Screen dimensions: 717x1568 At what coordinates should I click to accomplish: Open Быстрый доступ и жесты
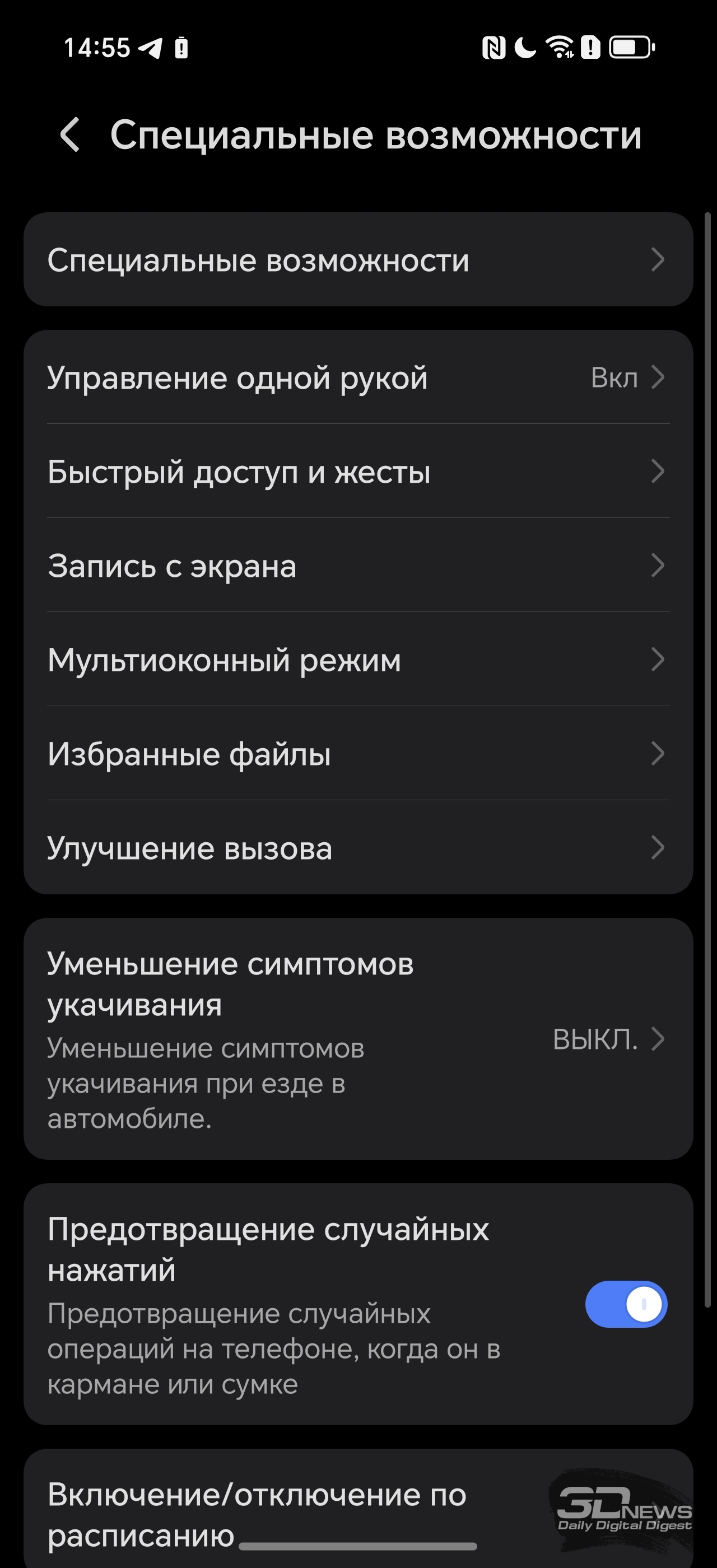[358, 471]
